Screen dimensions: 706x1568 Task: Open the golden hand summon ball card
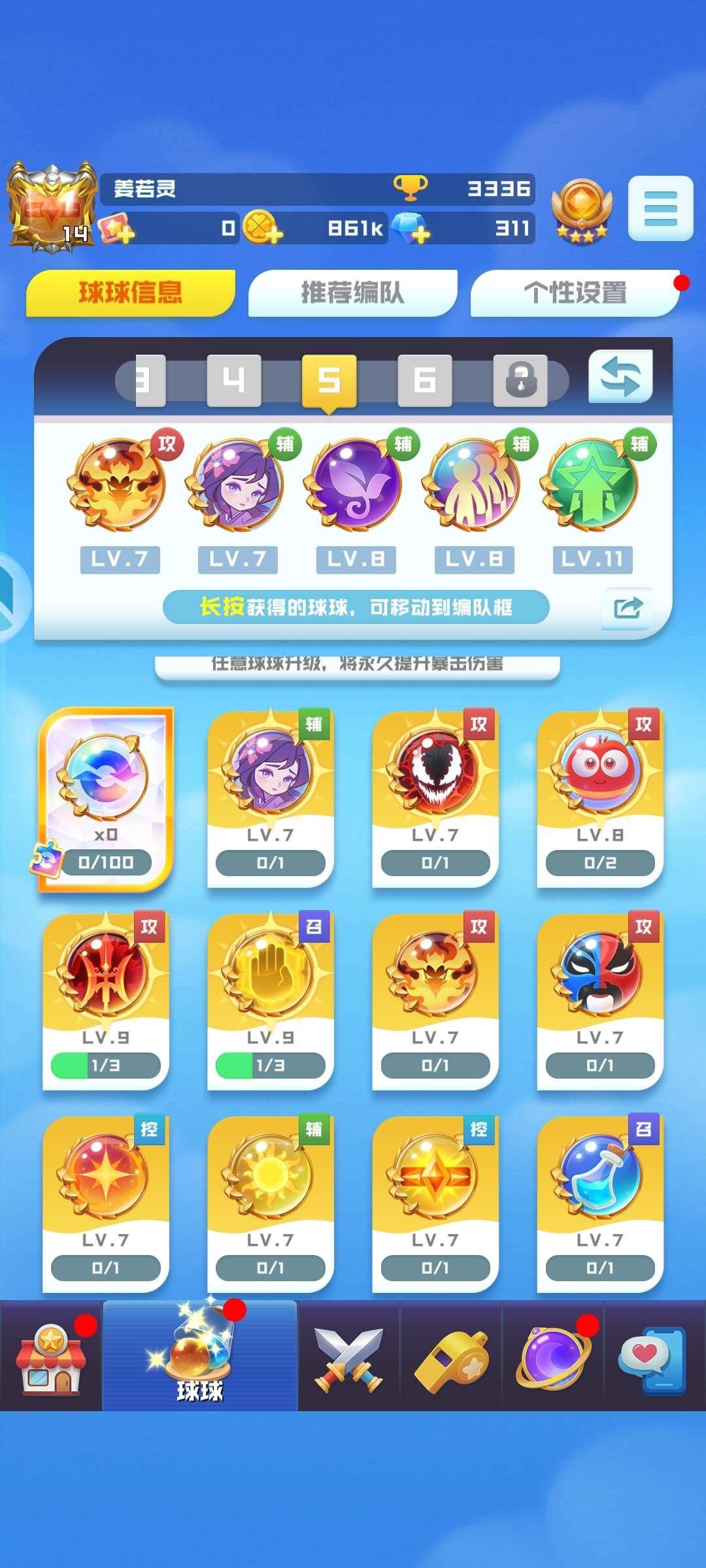[270, 1001]
